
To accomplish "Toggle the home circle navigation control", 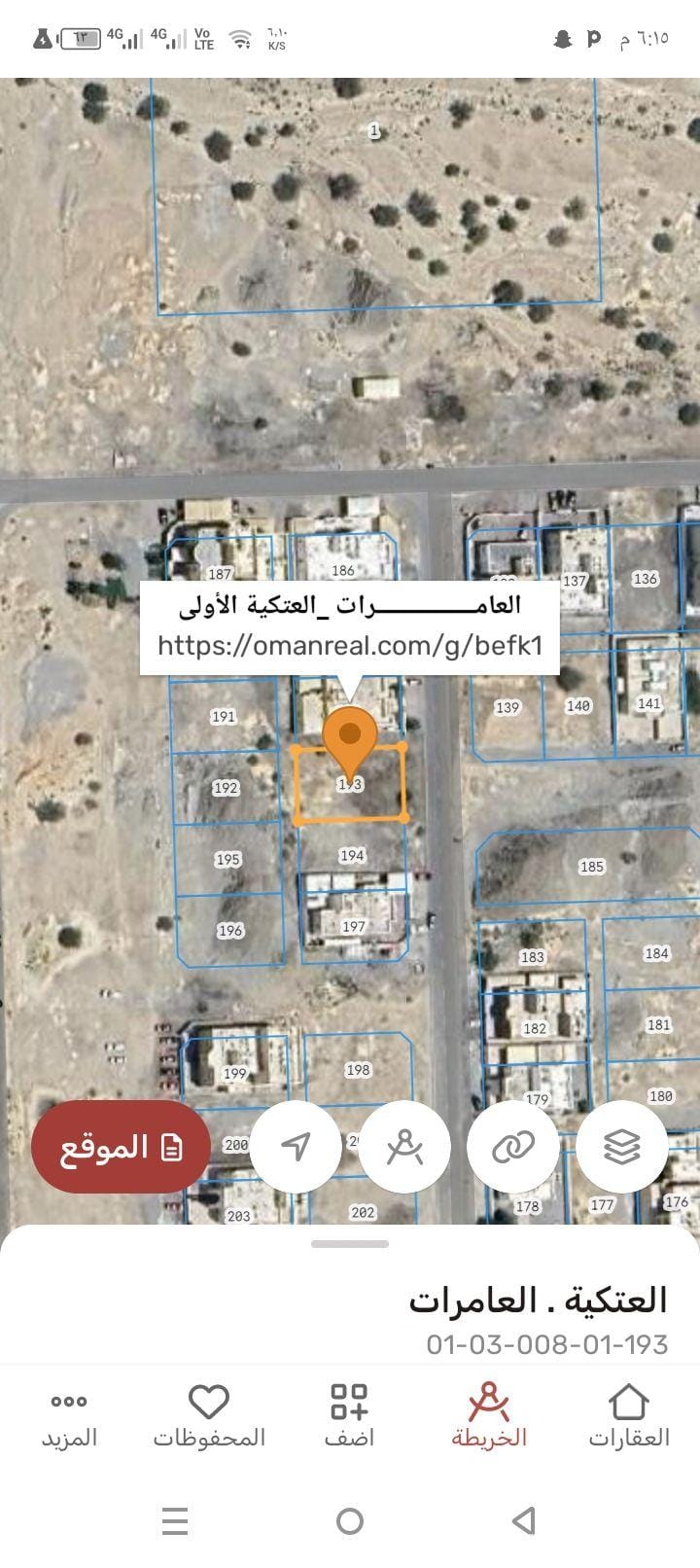I will [x=350, y=1522].
